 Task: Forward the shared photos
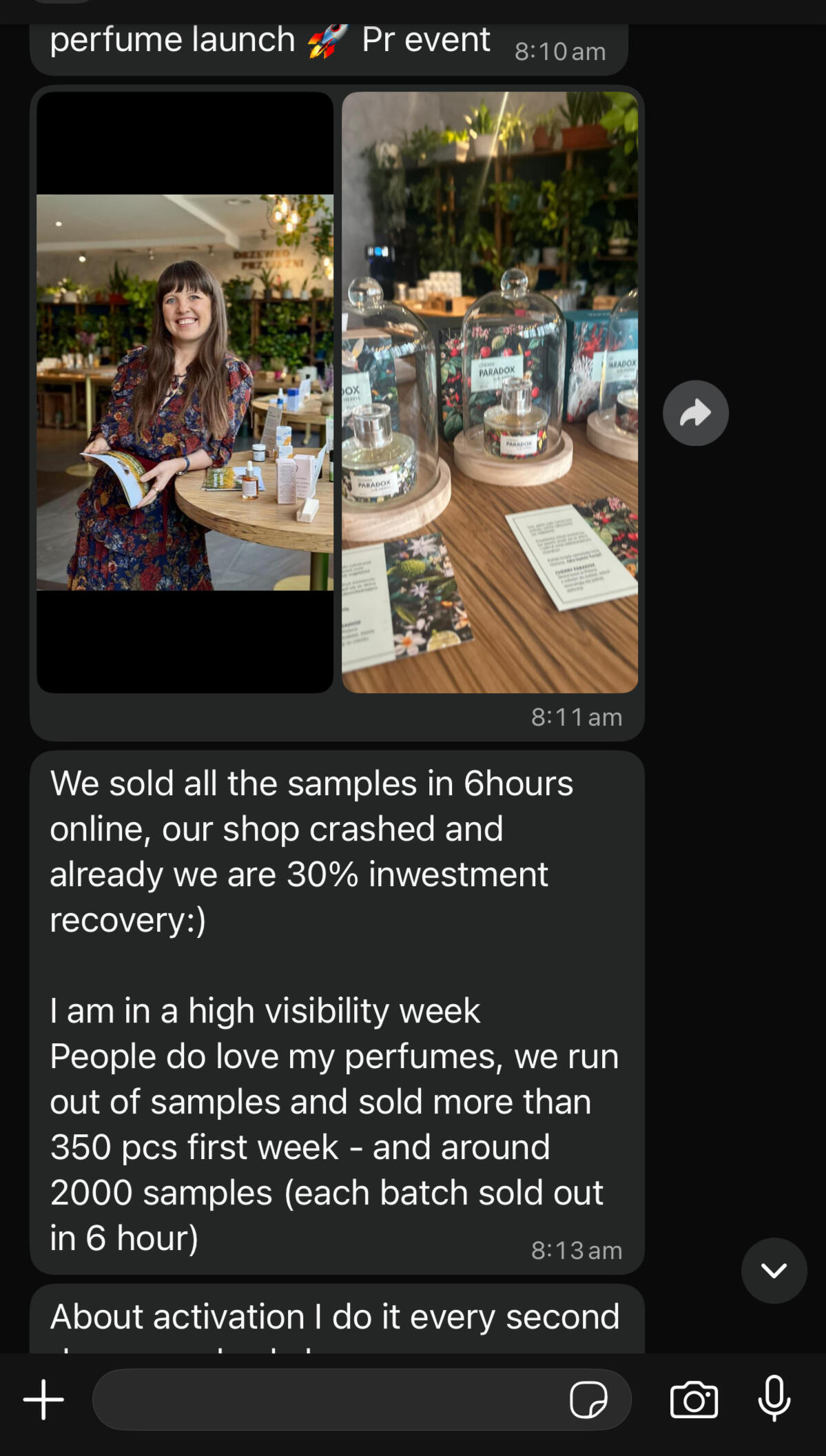695,413
